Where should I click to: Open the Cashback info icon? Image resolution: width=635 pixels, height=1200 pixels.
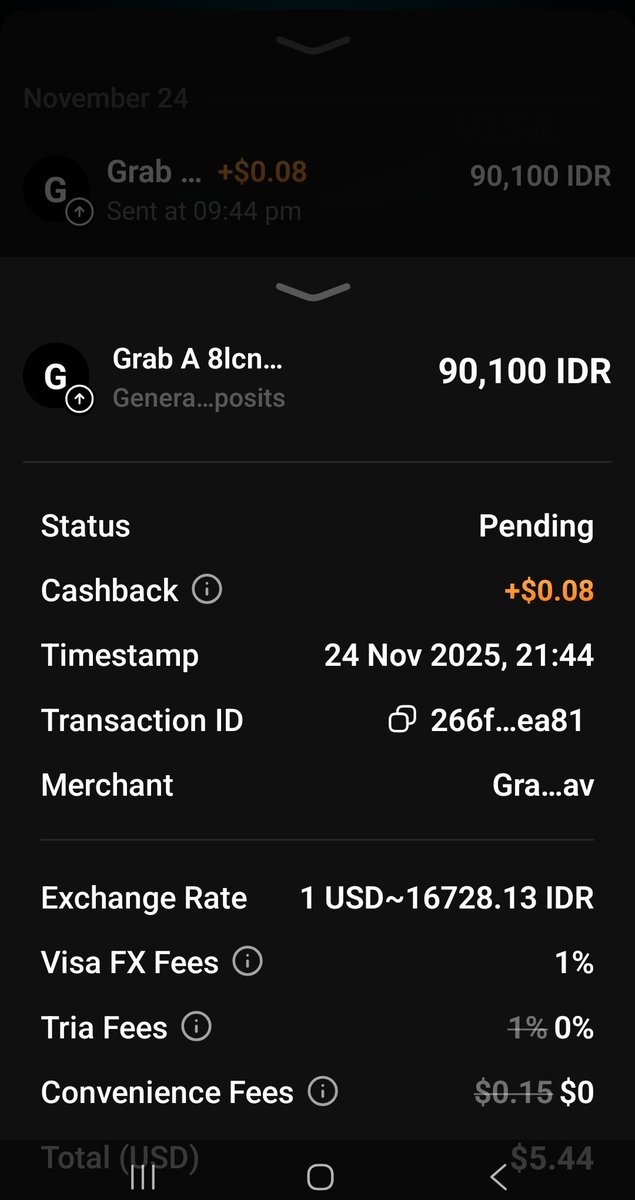[x=206, y=590]
